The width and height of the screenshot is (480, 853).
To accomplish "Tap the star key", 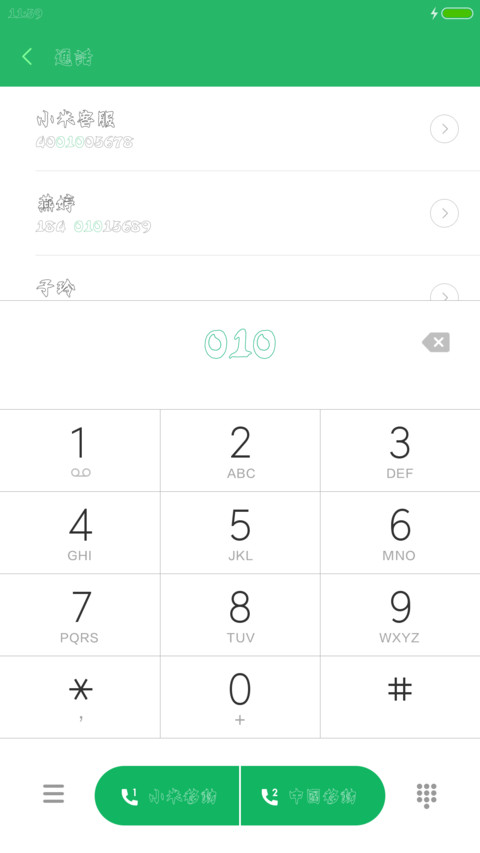I will click(80, 697).
